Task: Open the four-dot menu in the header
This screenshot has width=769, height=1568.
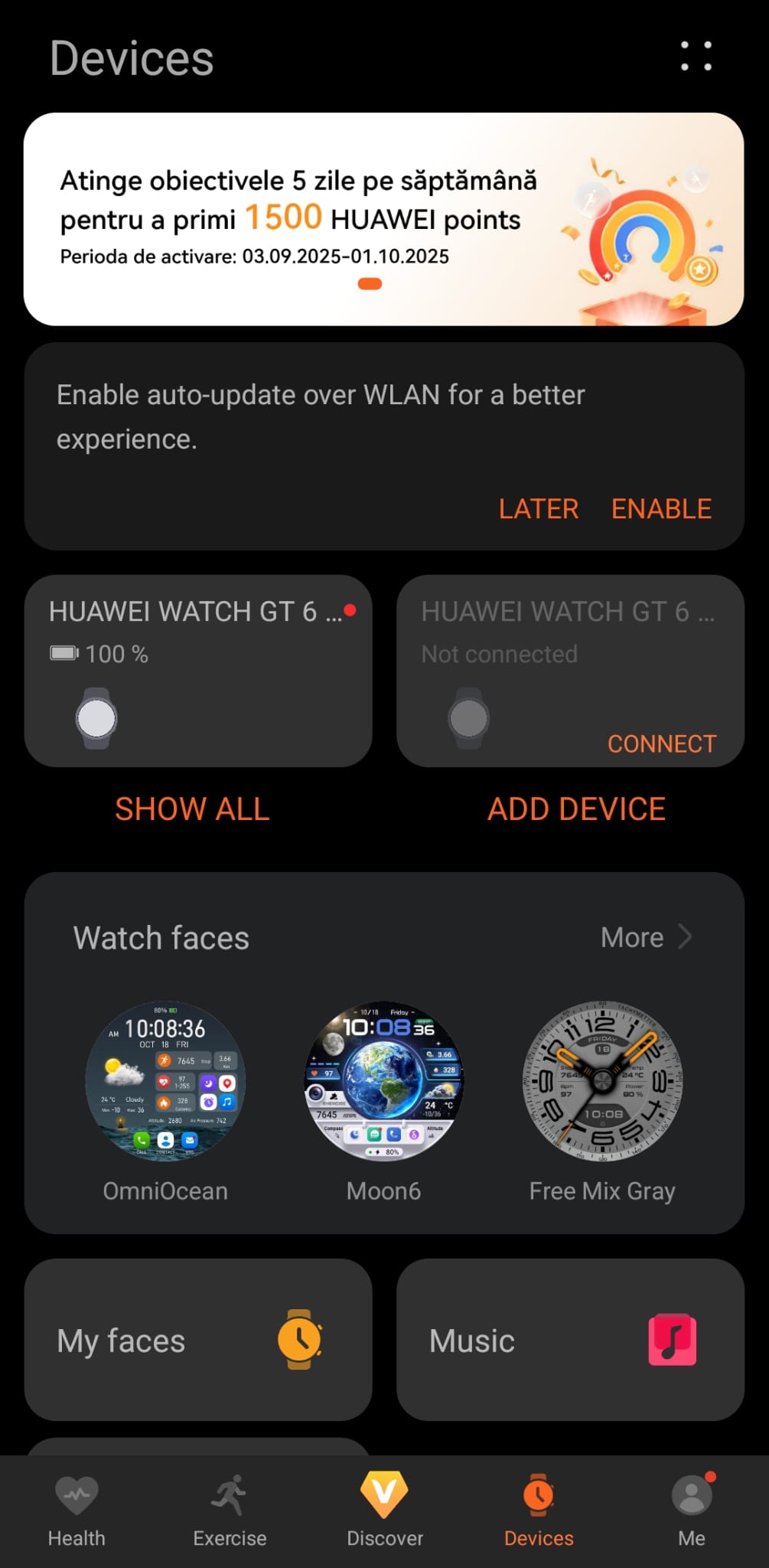Action: [696, 56]
